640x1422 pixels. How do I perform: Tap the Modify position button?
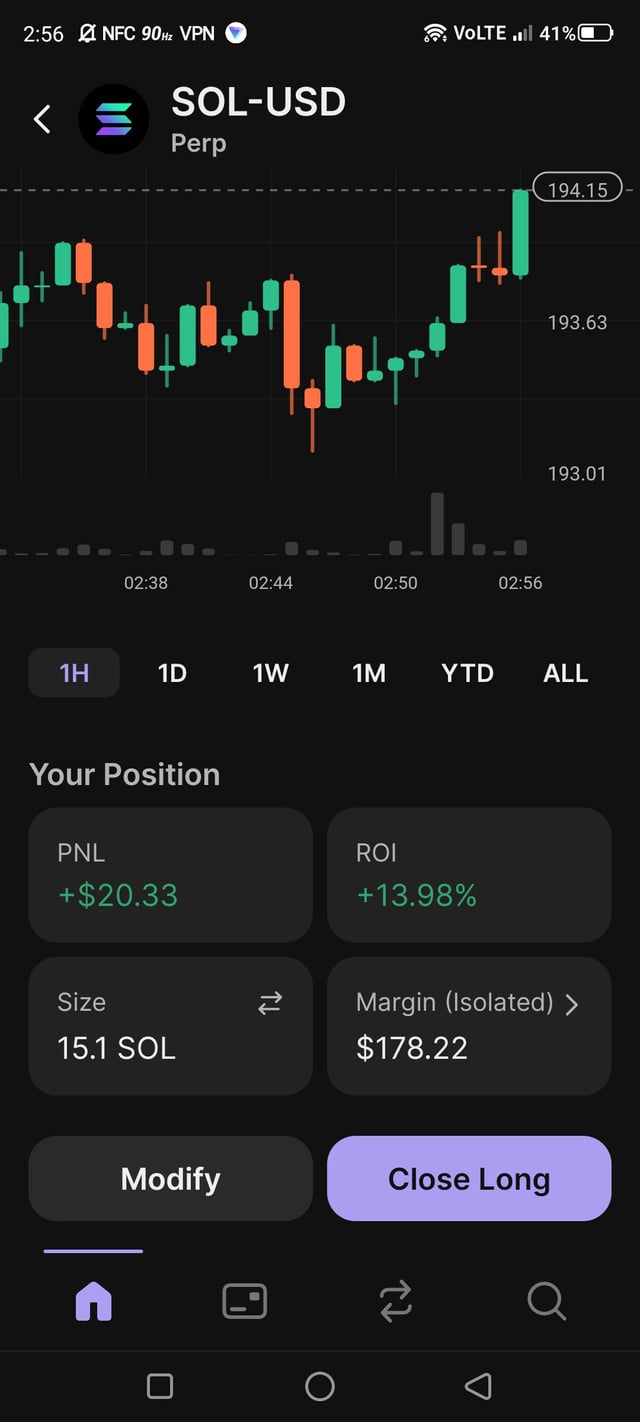(x=170, y=1179)
